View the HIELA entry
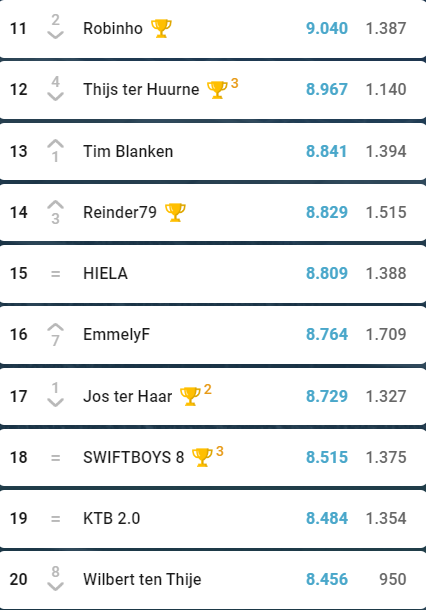 point(213,273)
